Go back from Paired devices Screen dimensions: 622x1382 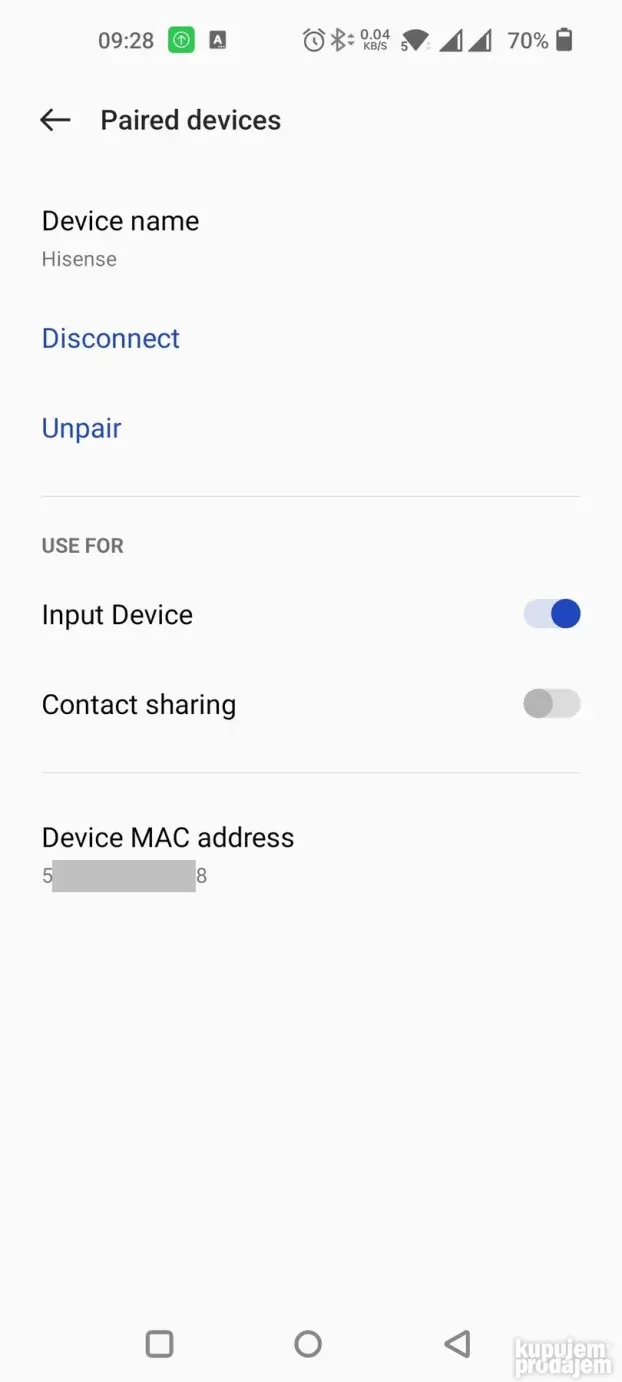point(55,120)
